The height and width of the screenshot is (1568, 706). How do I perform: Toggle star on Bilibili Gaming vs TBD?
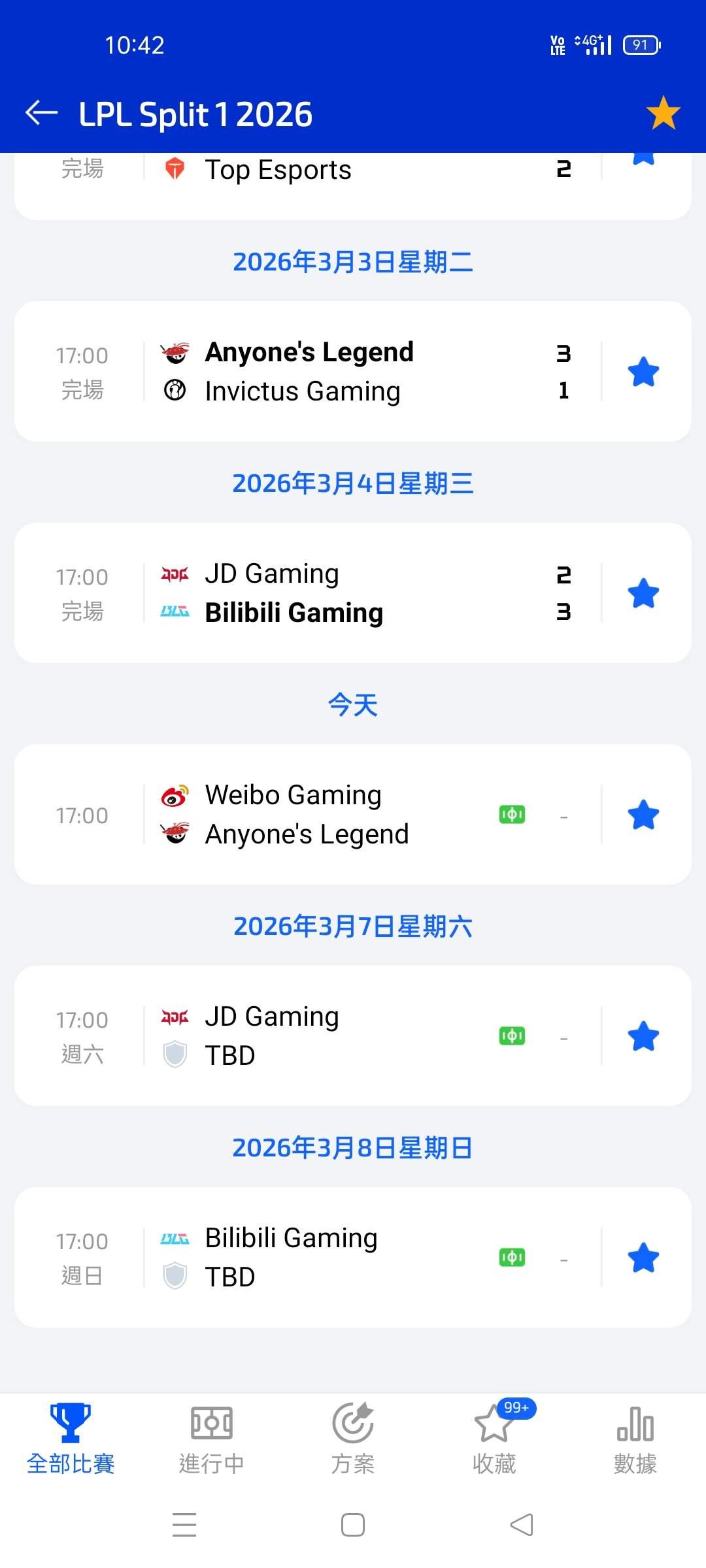pyautogui.click(x=643, y=1258)
